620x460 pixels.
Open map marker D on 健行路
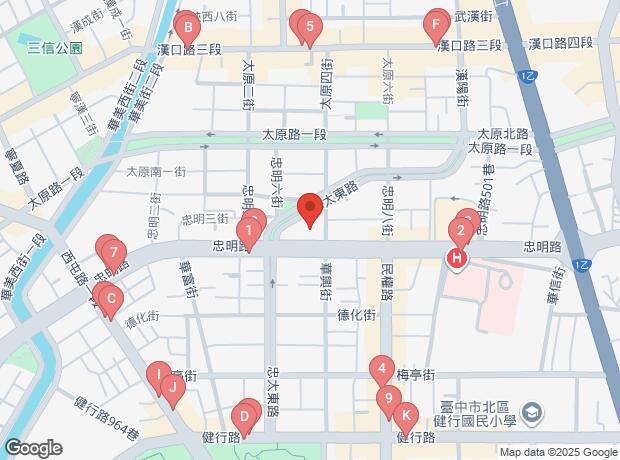(x=243, y=416)
